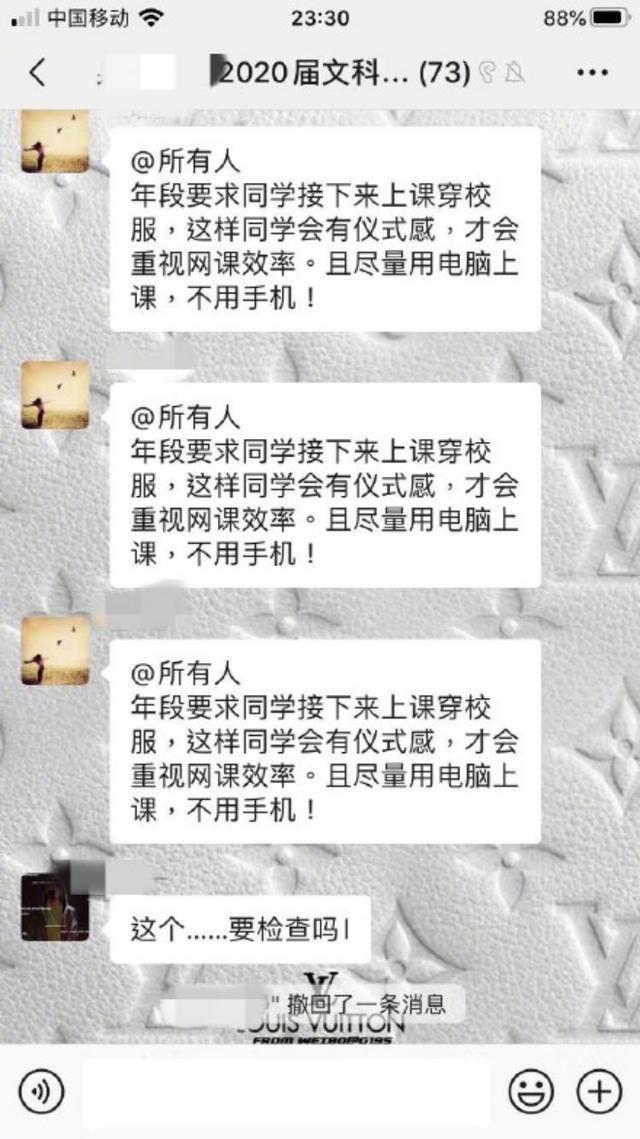Switch to voice message input
Screen dimensions: 640x1139
(x=40, y=1091)
